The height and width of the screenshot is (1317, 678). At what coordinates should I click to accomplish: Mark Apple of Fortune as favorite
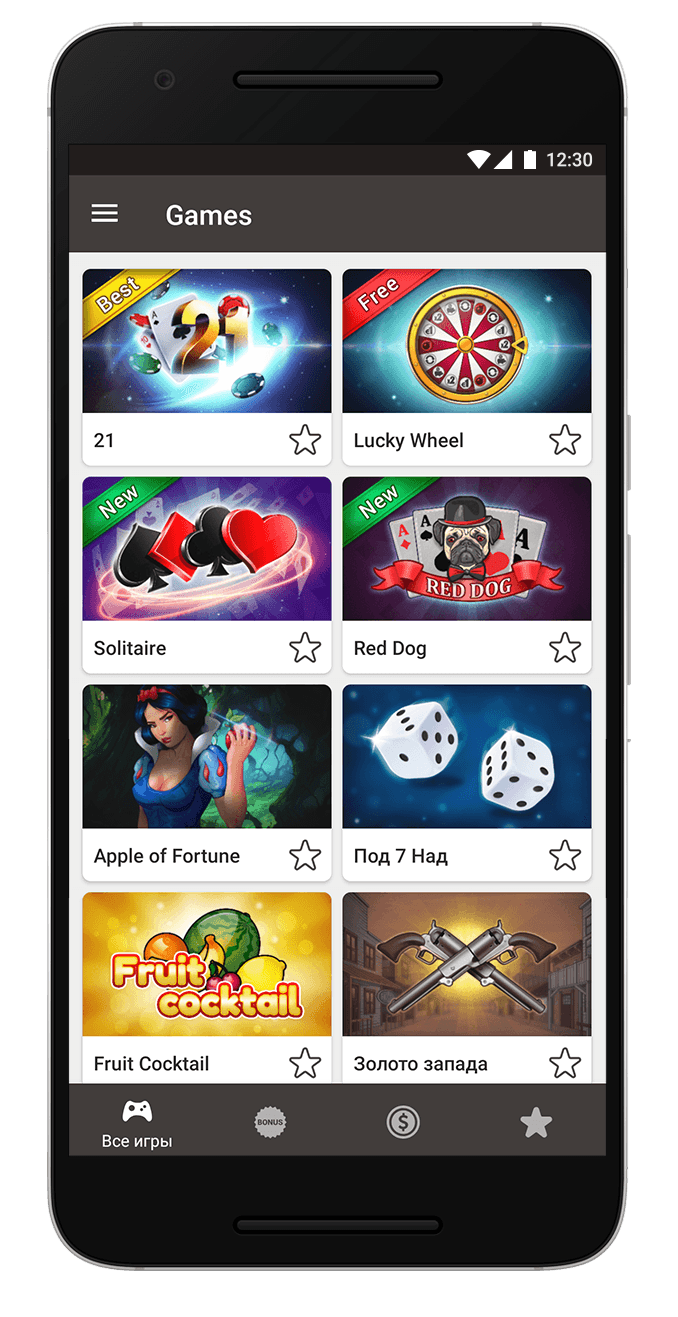[305, 856]
